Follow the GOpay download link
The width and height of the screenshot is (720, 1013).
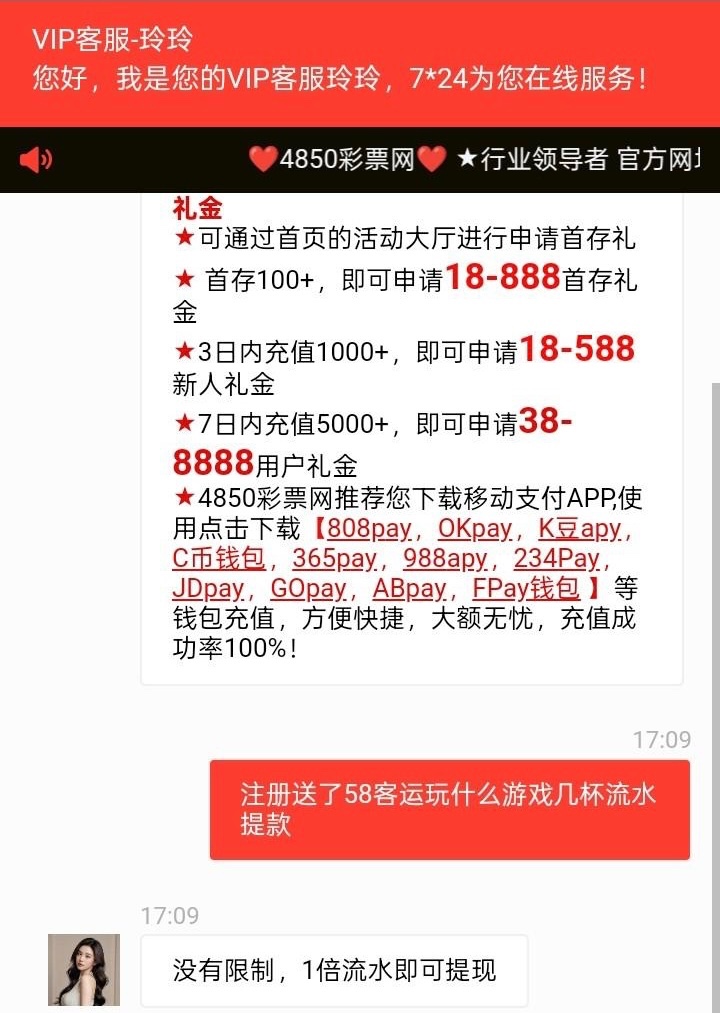point(308,588)
